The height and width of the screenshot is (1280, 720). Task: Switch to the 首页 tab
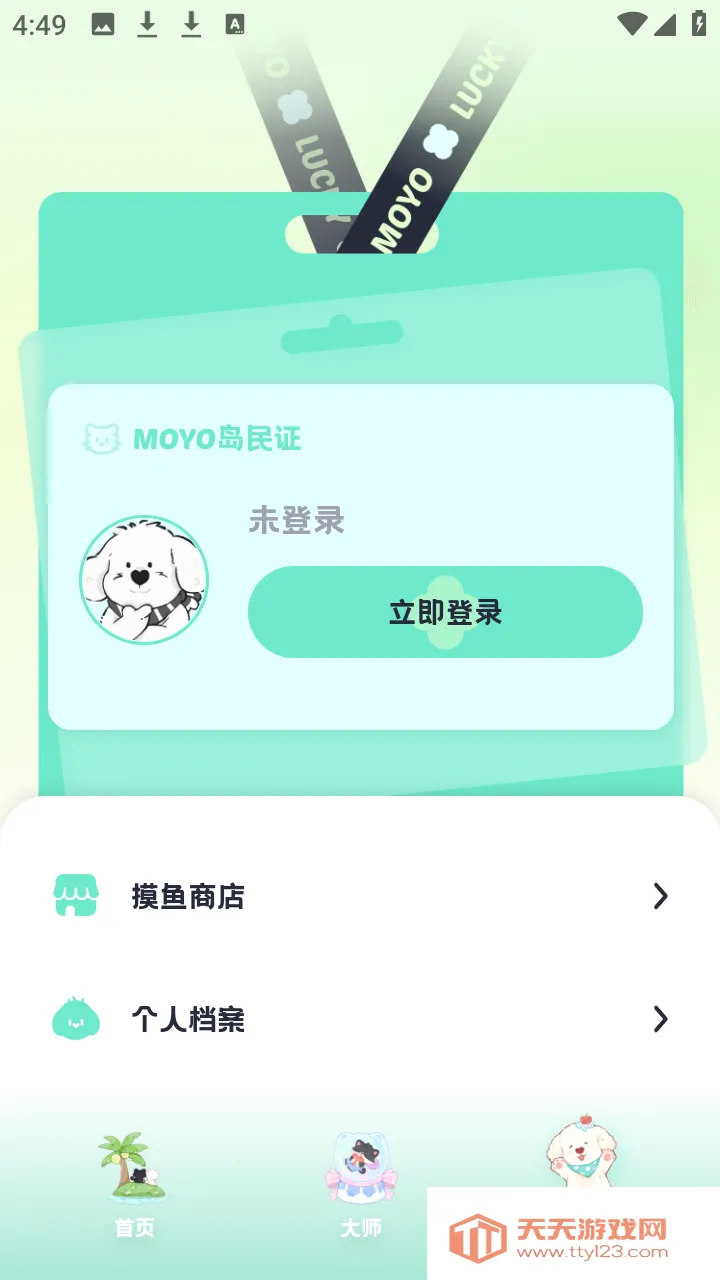pos(133,1228)
